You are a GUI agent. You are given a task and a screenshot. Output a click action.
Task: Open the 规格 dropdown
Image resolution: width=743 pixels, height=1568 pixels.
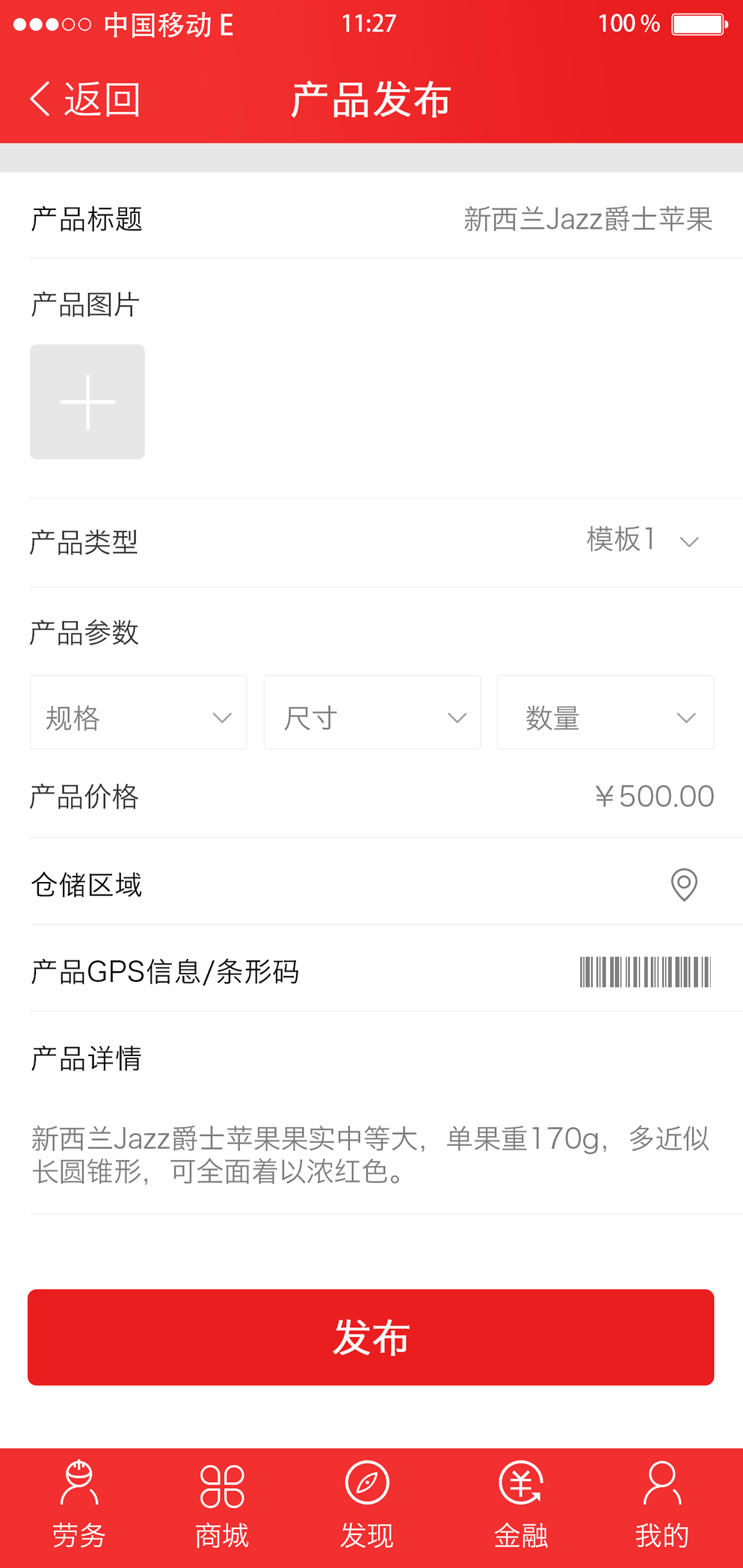(138, 712)
